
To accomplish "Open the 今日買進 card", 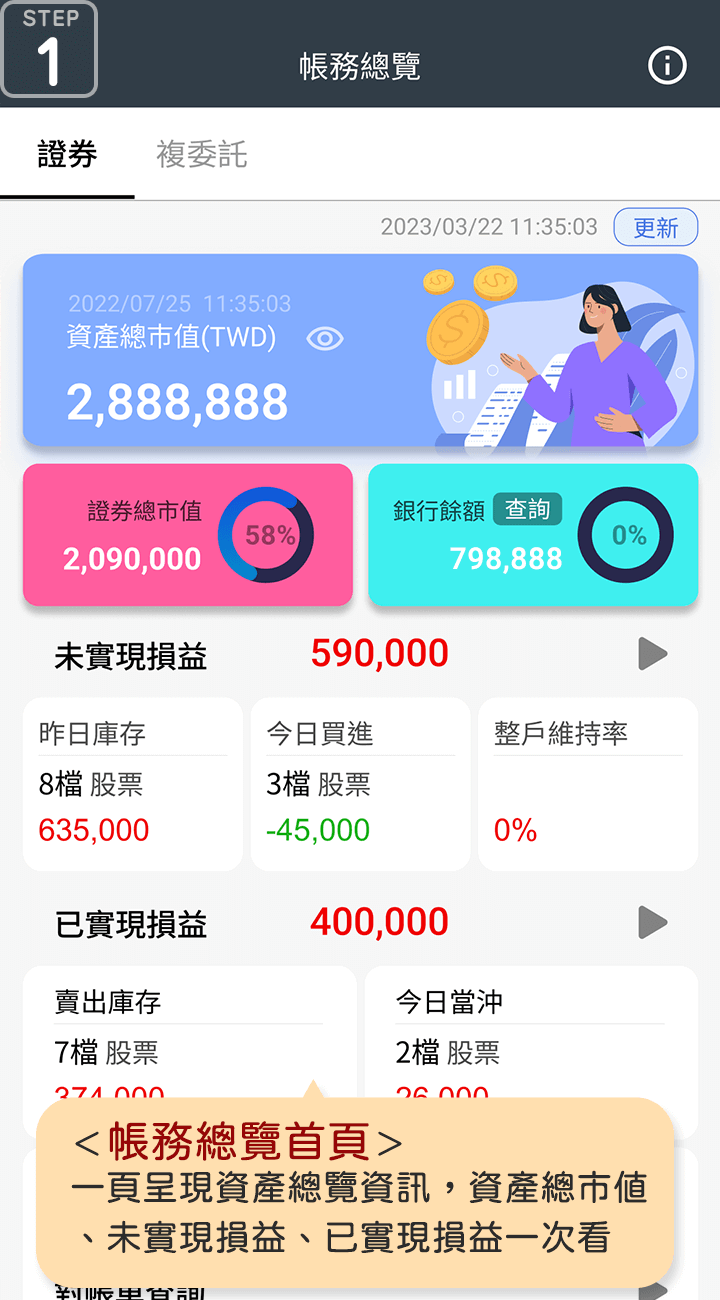I will (x=360, y=784).
